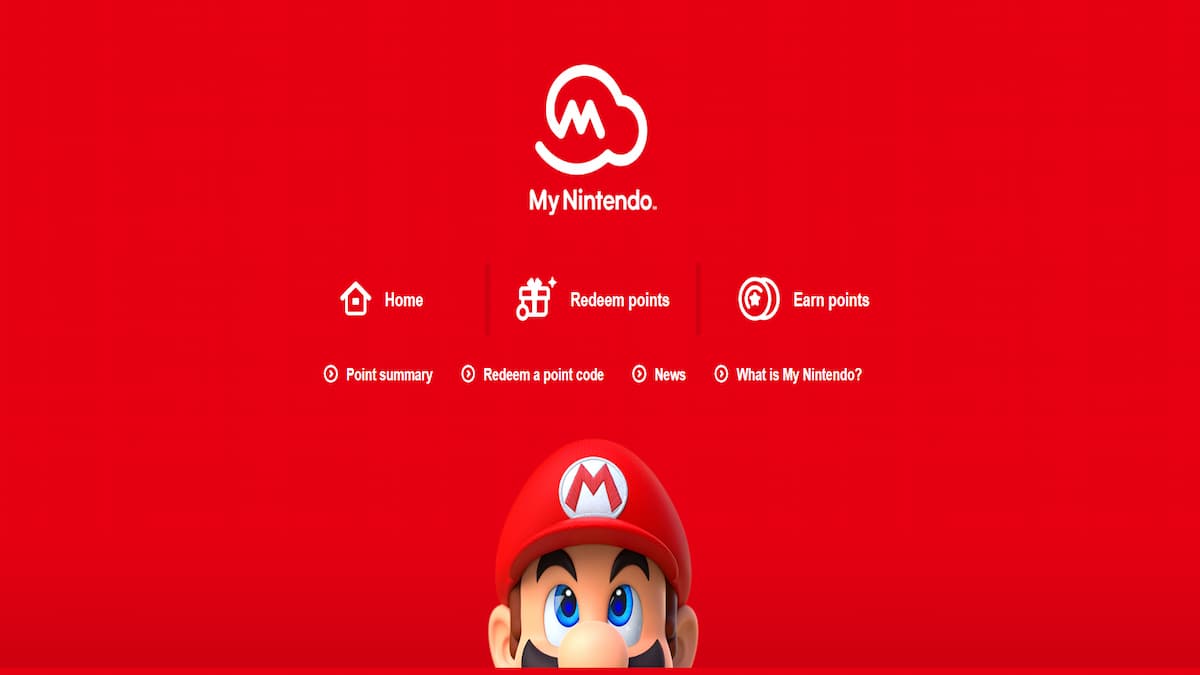1200x675 pixels.
Task: Tap Redeem a point code
Action: pyautogui.click(x=533, y=375)
